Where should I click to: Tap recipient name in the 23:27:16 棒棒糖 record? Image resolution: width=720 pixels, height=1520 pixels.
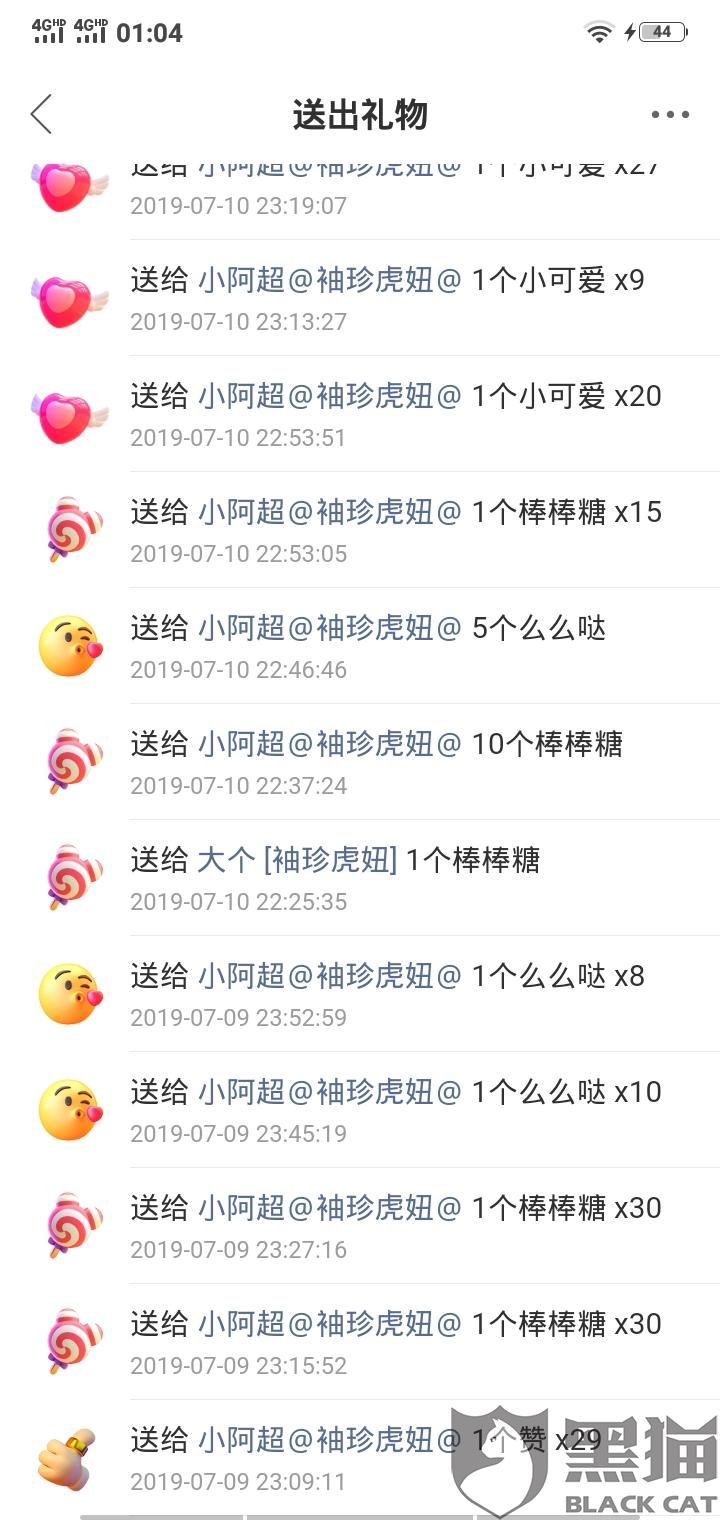click(x=329, y=1208)
